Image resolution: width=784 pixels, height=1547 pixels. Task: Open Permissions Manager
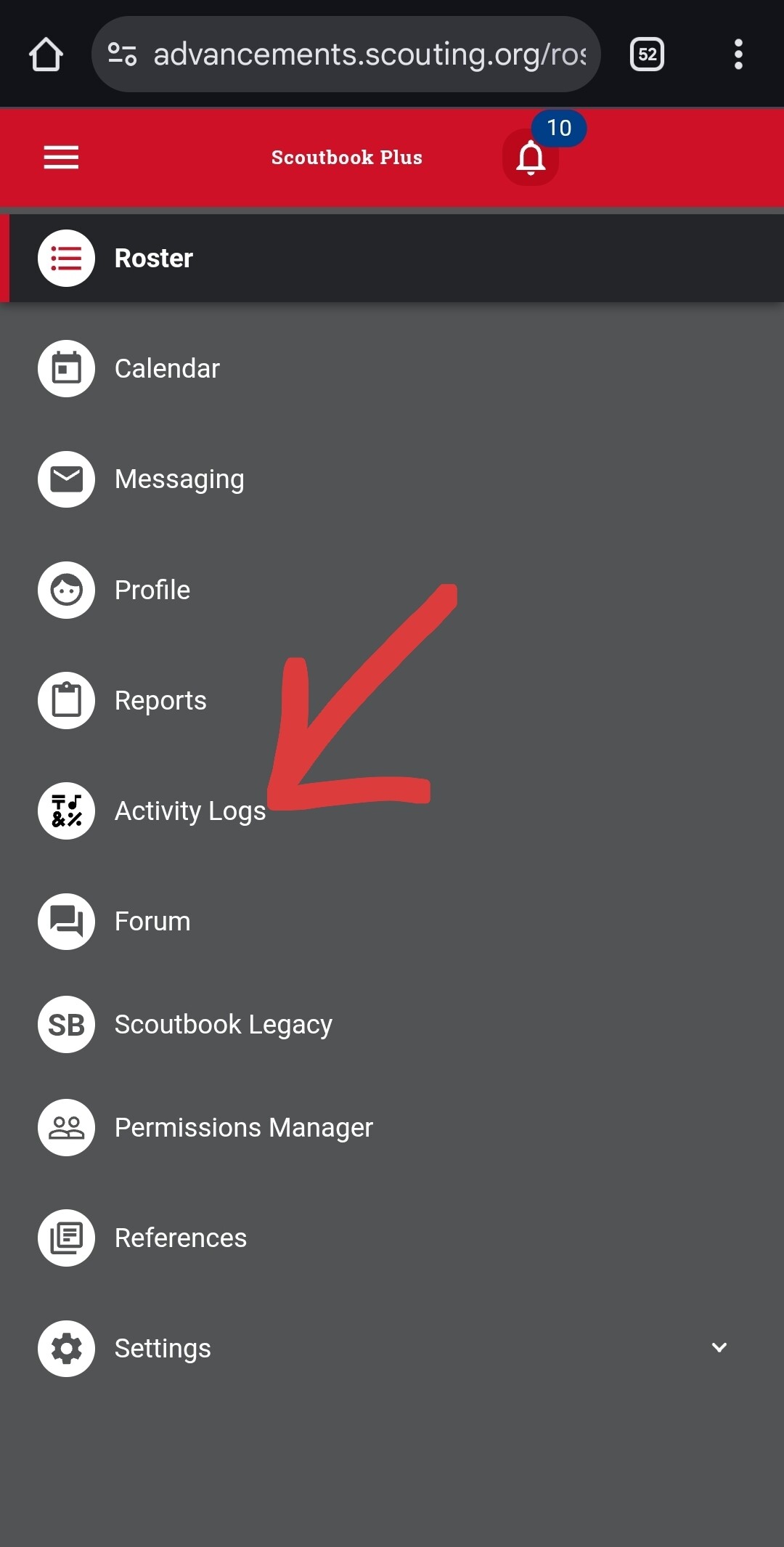[243, 1127]
